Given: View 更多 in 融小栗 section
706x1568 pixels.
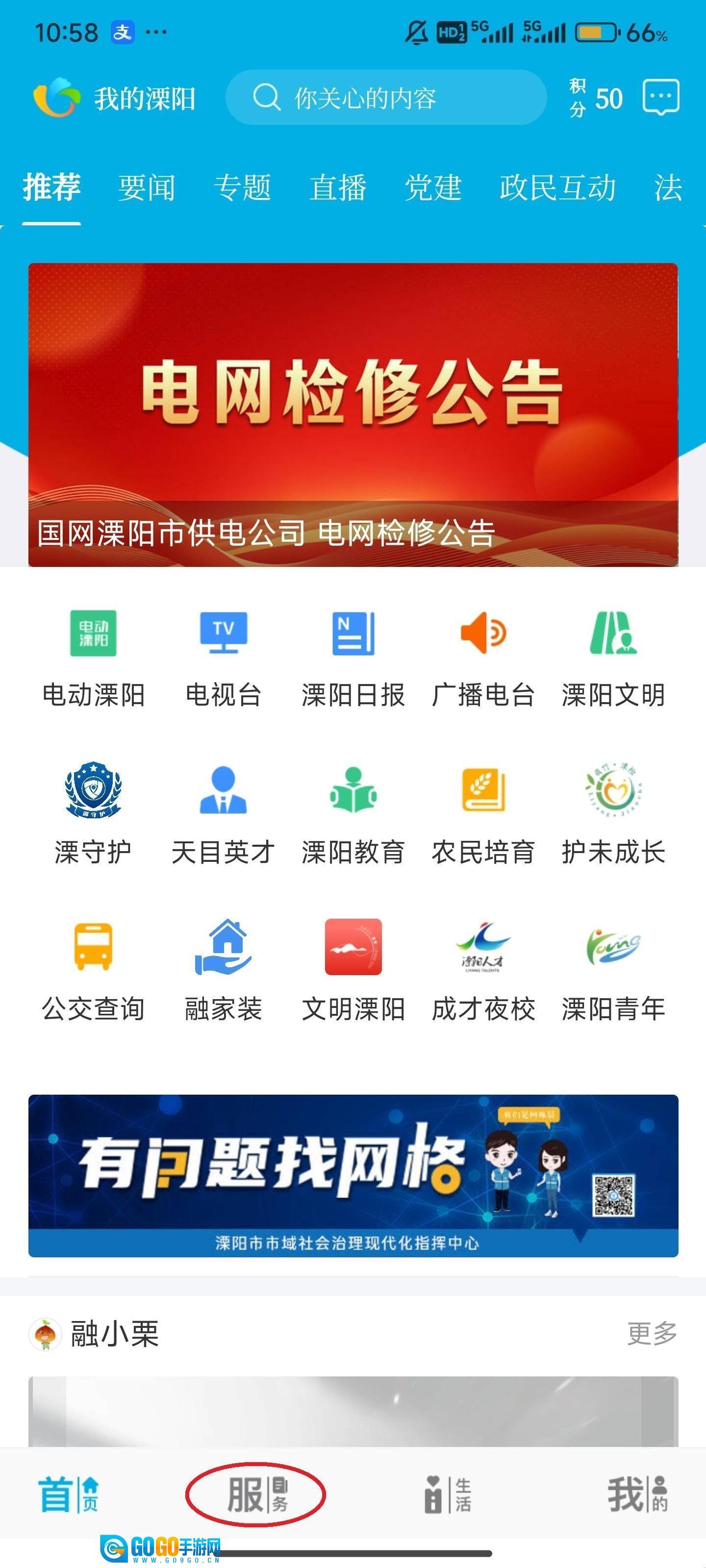Looking at the screenshot, I should coord(652,1334).
